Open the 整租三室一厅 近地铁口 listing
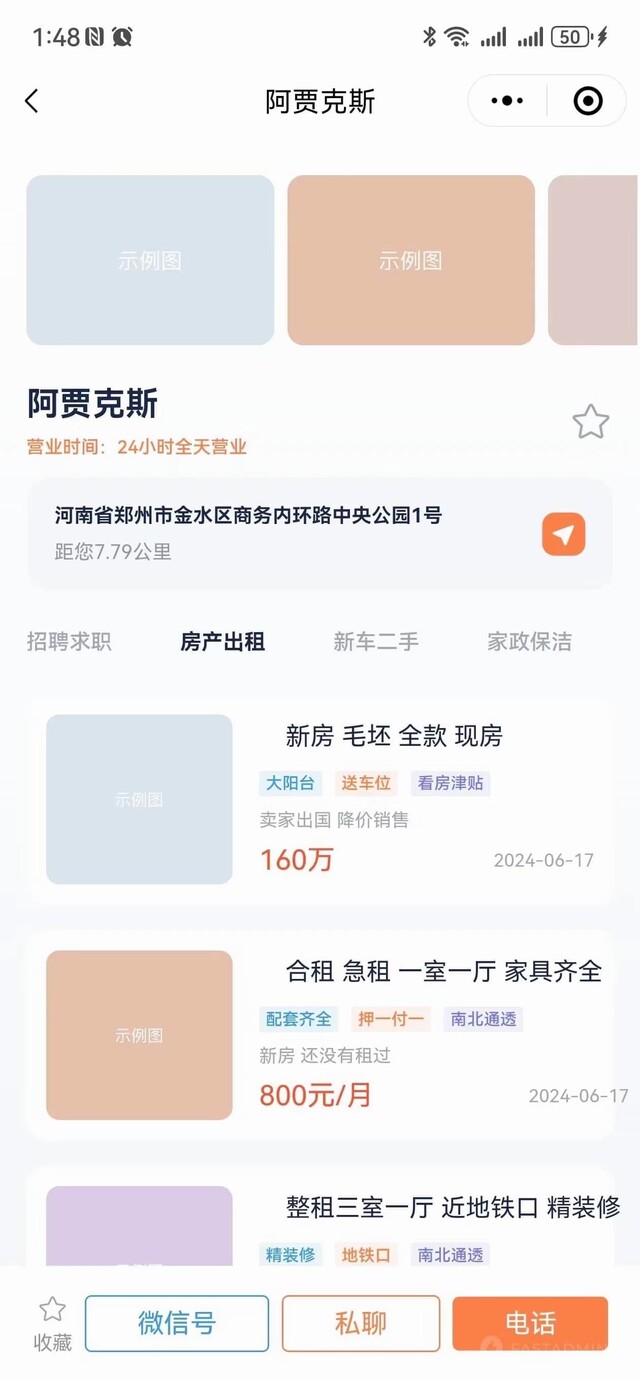The image size is (640, 1381). tap(453, 1207)
